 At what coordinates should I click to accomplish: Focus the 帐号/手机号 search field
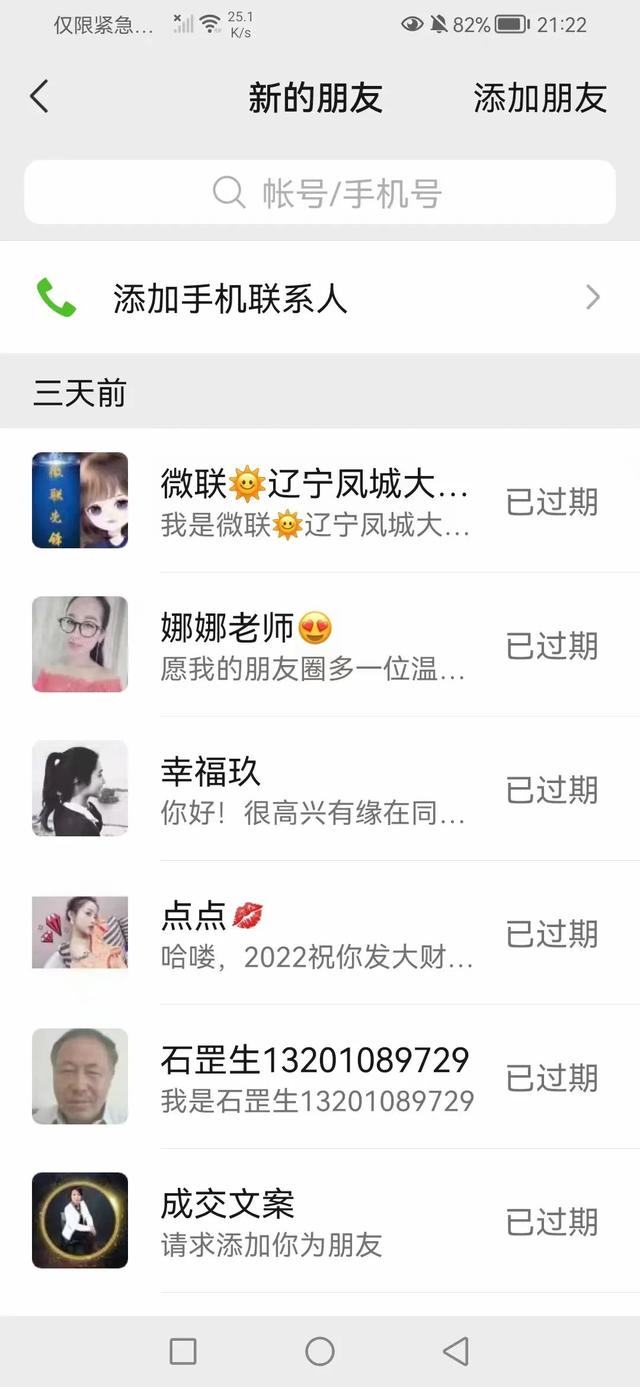tap(320, 192)
